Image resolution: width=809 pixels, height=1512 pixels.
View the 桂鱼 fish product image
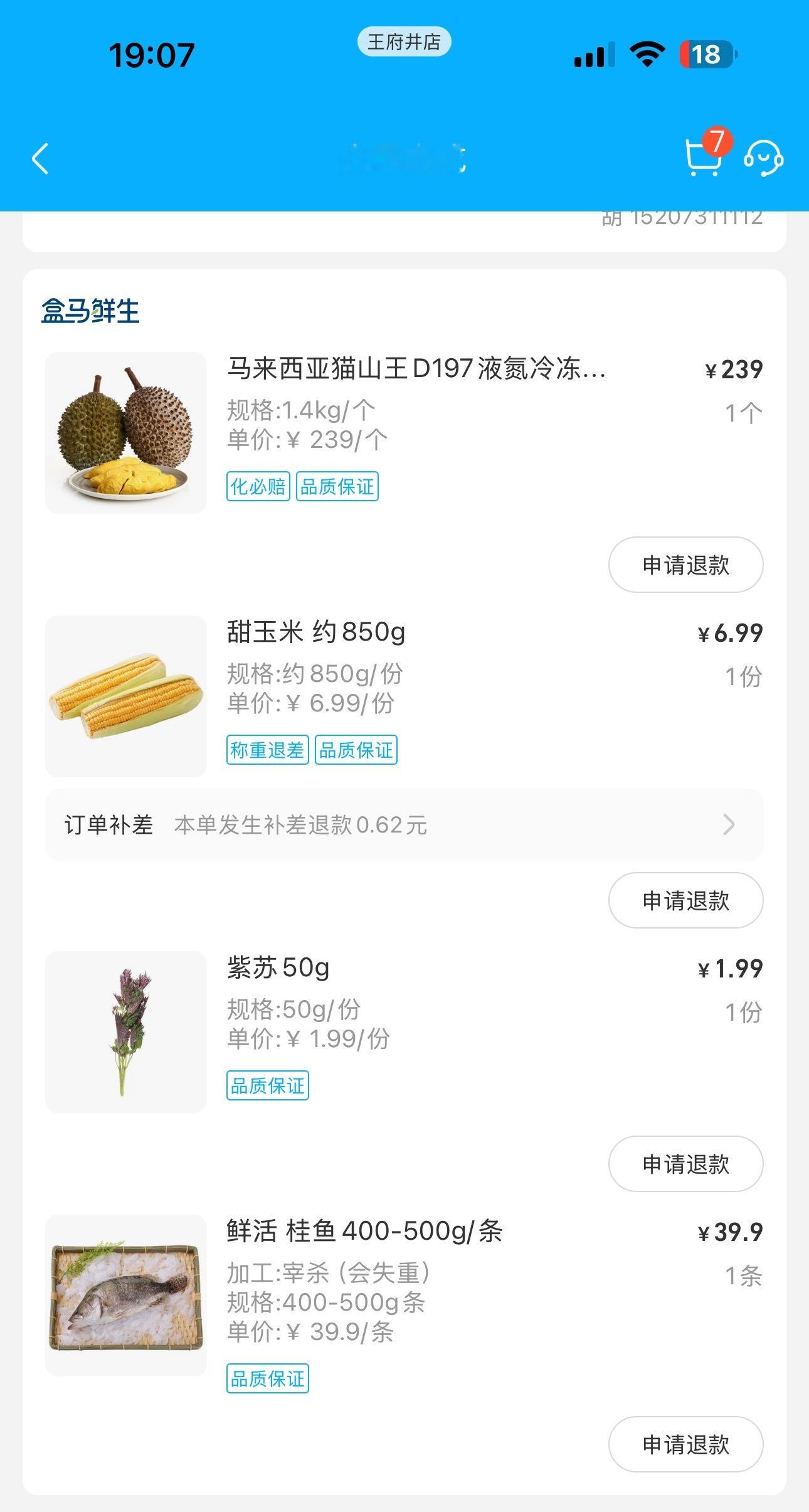coord(126,1296)
